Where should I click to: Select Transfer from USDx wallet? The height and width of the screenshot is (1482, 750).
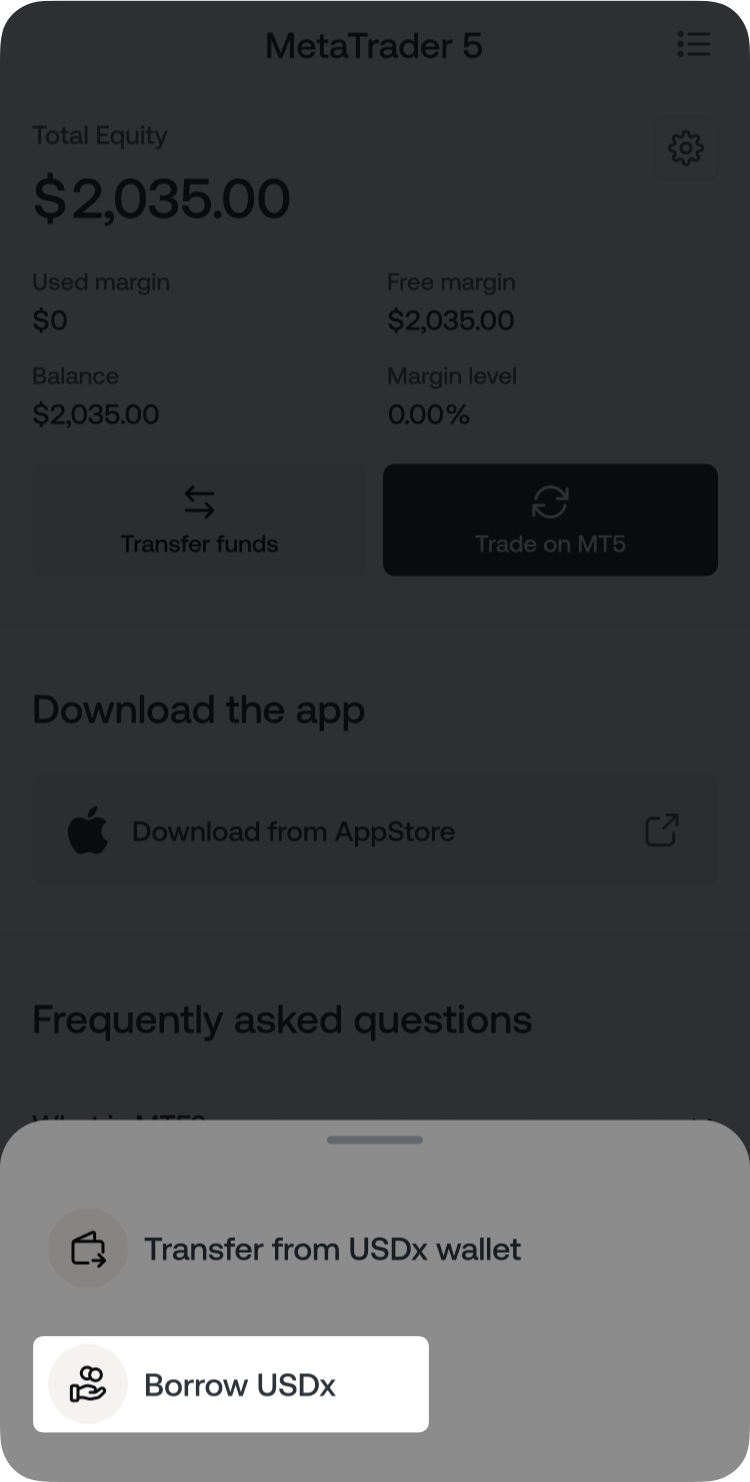coord(285,1249)
